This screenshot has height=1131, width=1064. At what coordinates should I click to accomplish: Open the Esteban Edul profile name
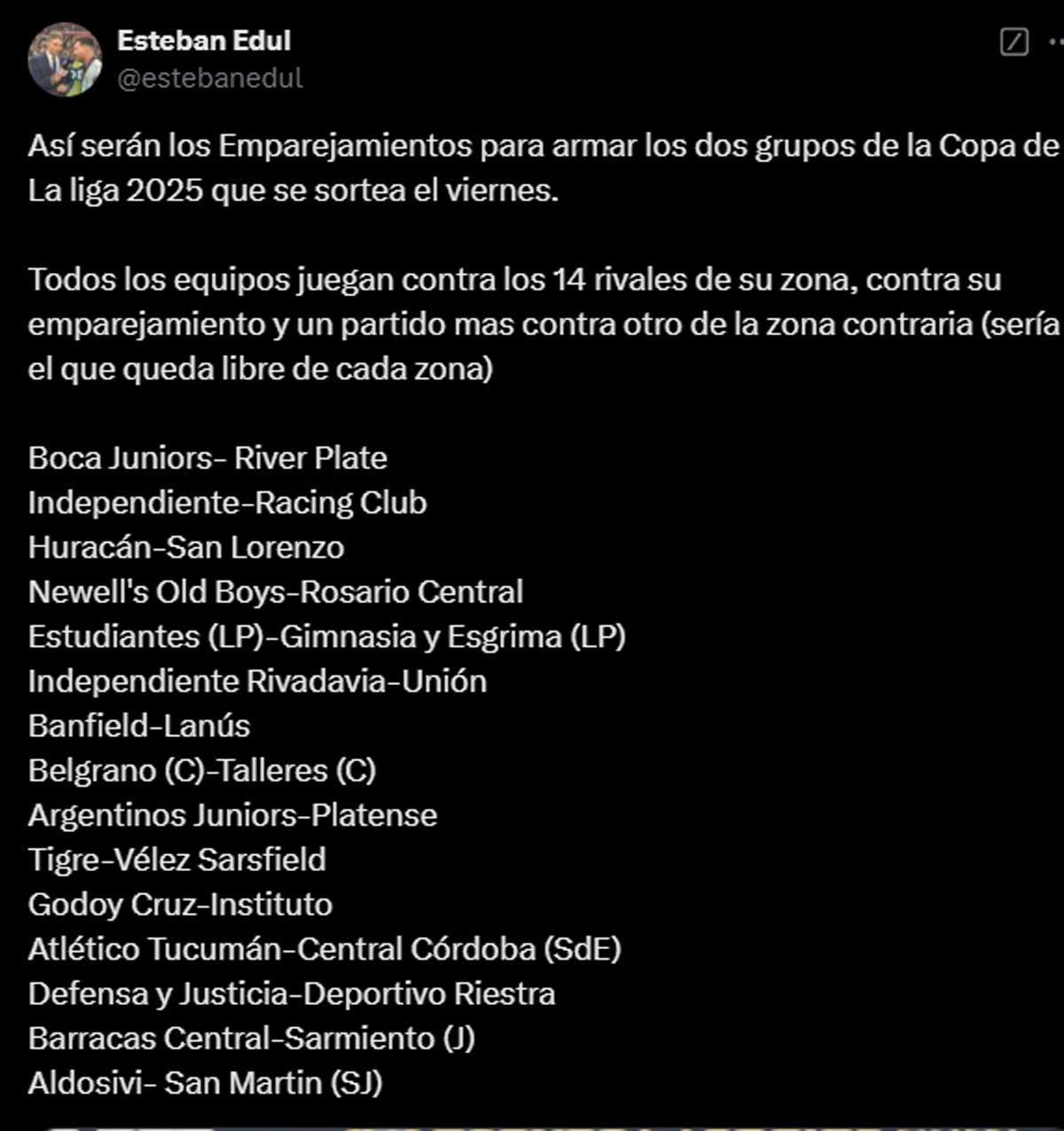pos(204,40)
